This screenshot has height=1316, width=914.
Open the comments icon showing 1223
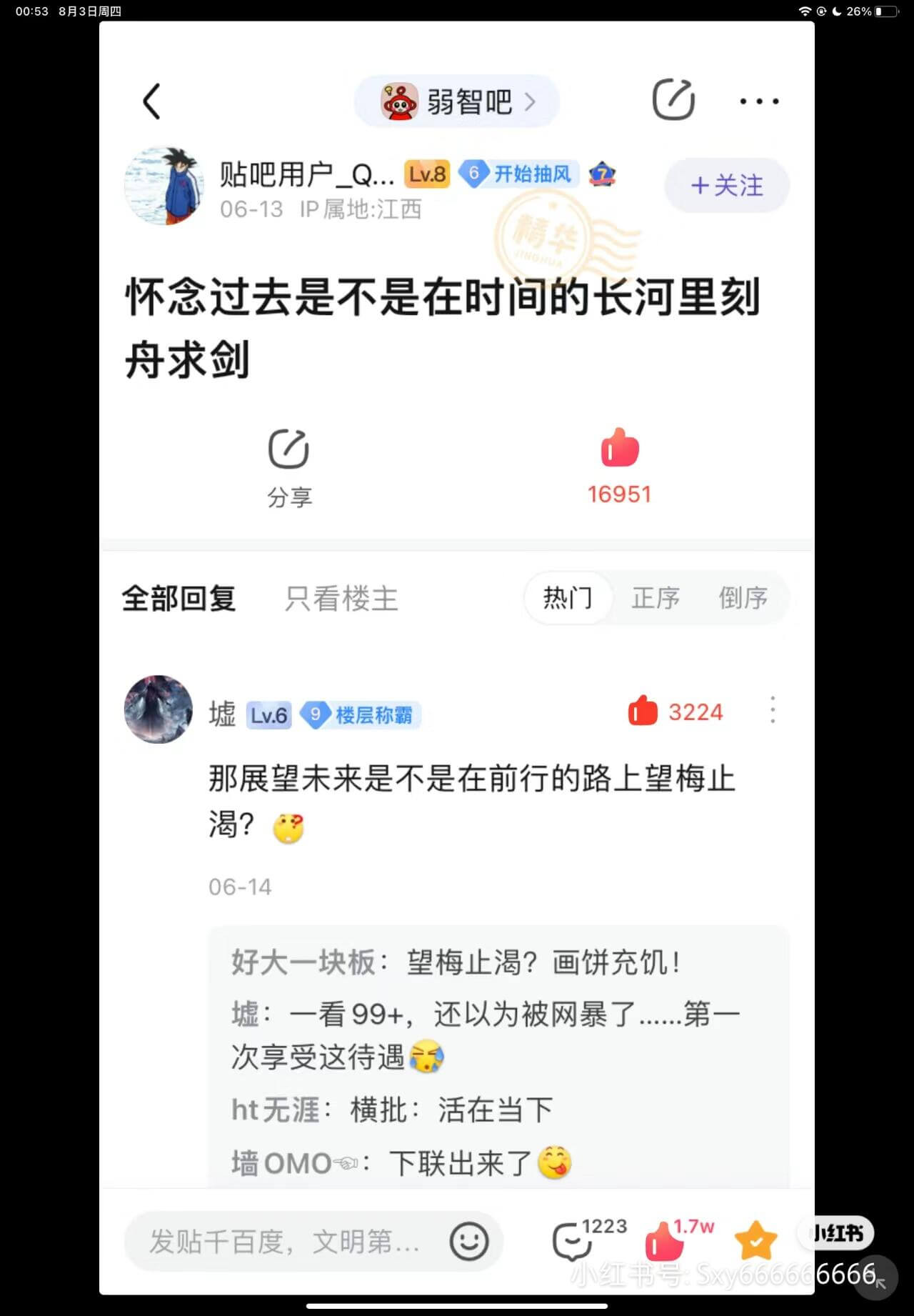[571, 1243]
